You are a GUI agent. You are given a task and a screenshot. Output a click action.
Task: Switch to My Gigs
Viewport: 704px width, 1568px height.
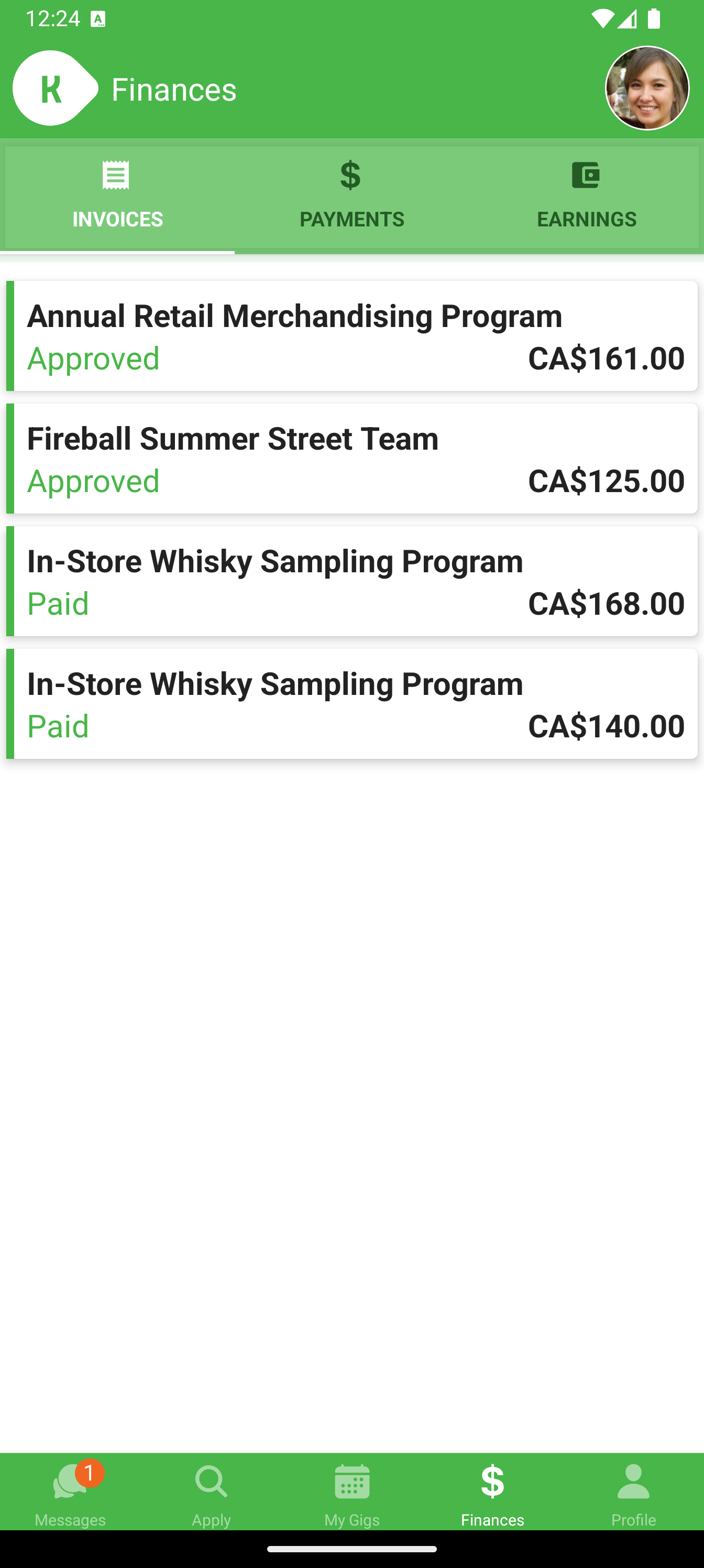coord(351,1493)
